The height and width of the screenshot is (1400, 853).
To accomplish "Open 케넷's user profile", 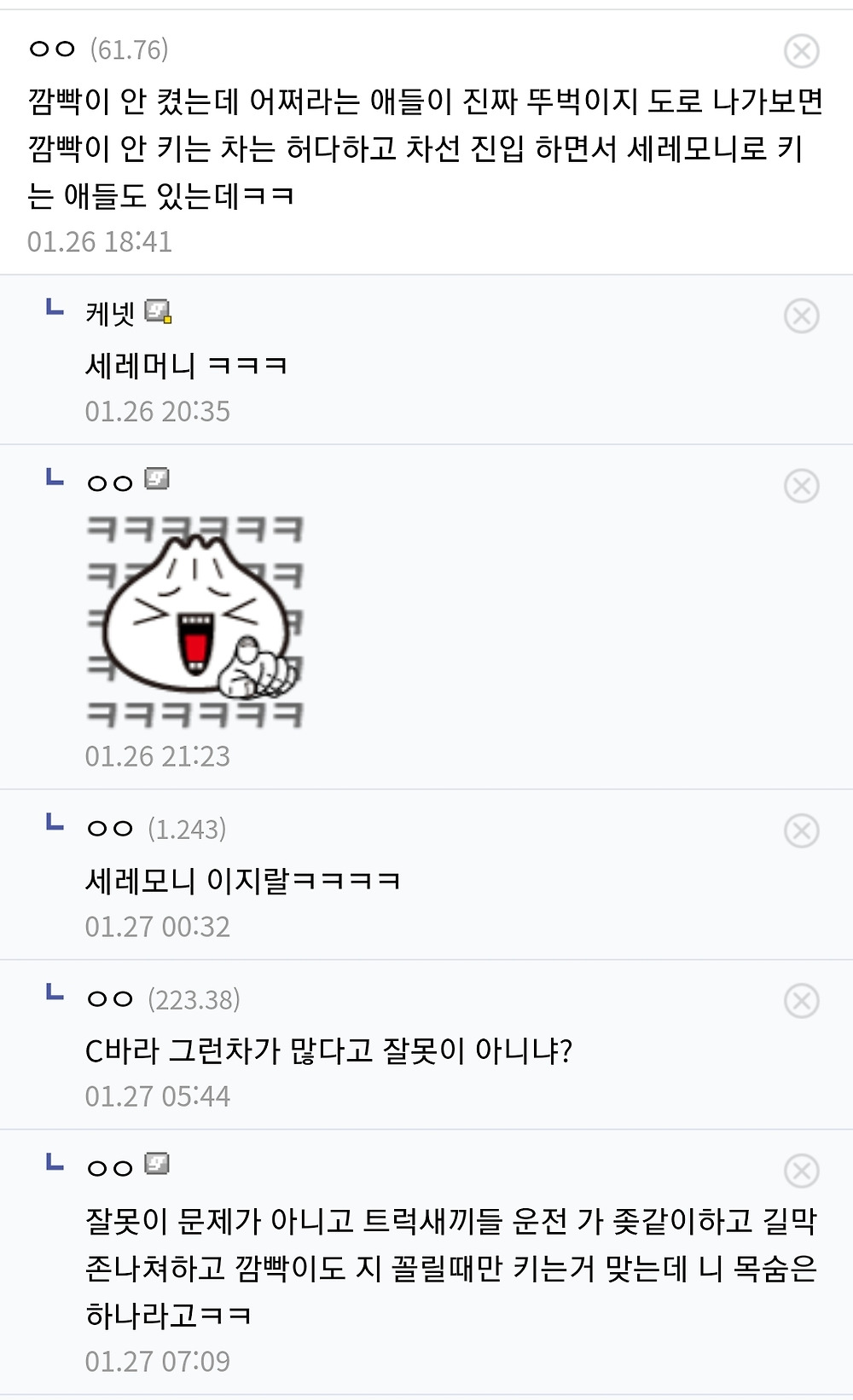I will (x=111, y=313).
